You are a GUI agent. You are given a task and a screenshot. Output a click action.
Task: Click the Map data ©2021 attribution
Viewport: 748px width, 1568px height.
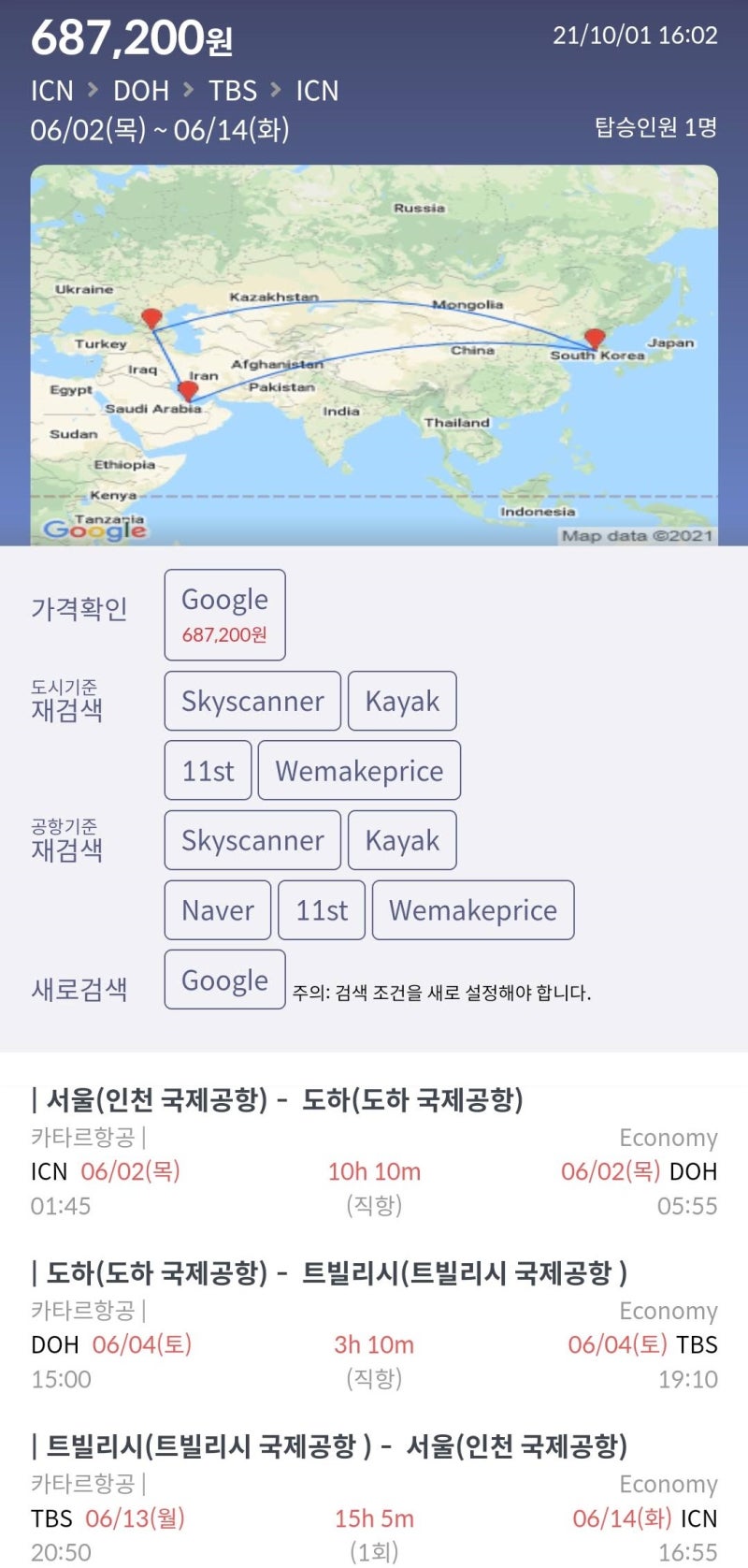coord(640,535)
